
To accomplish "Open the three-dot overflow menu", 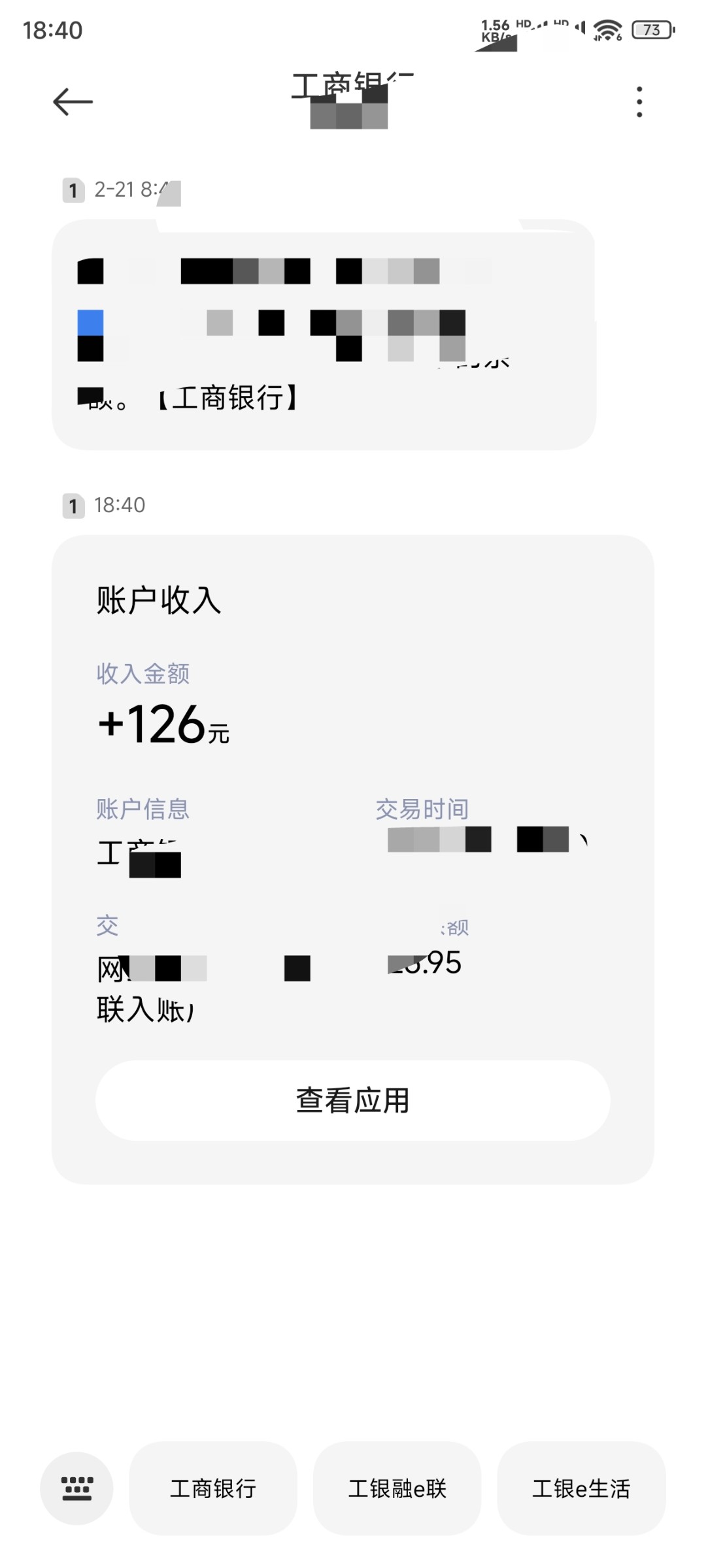I will [639, 102].
